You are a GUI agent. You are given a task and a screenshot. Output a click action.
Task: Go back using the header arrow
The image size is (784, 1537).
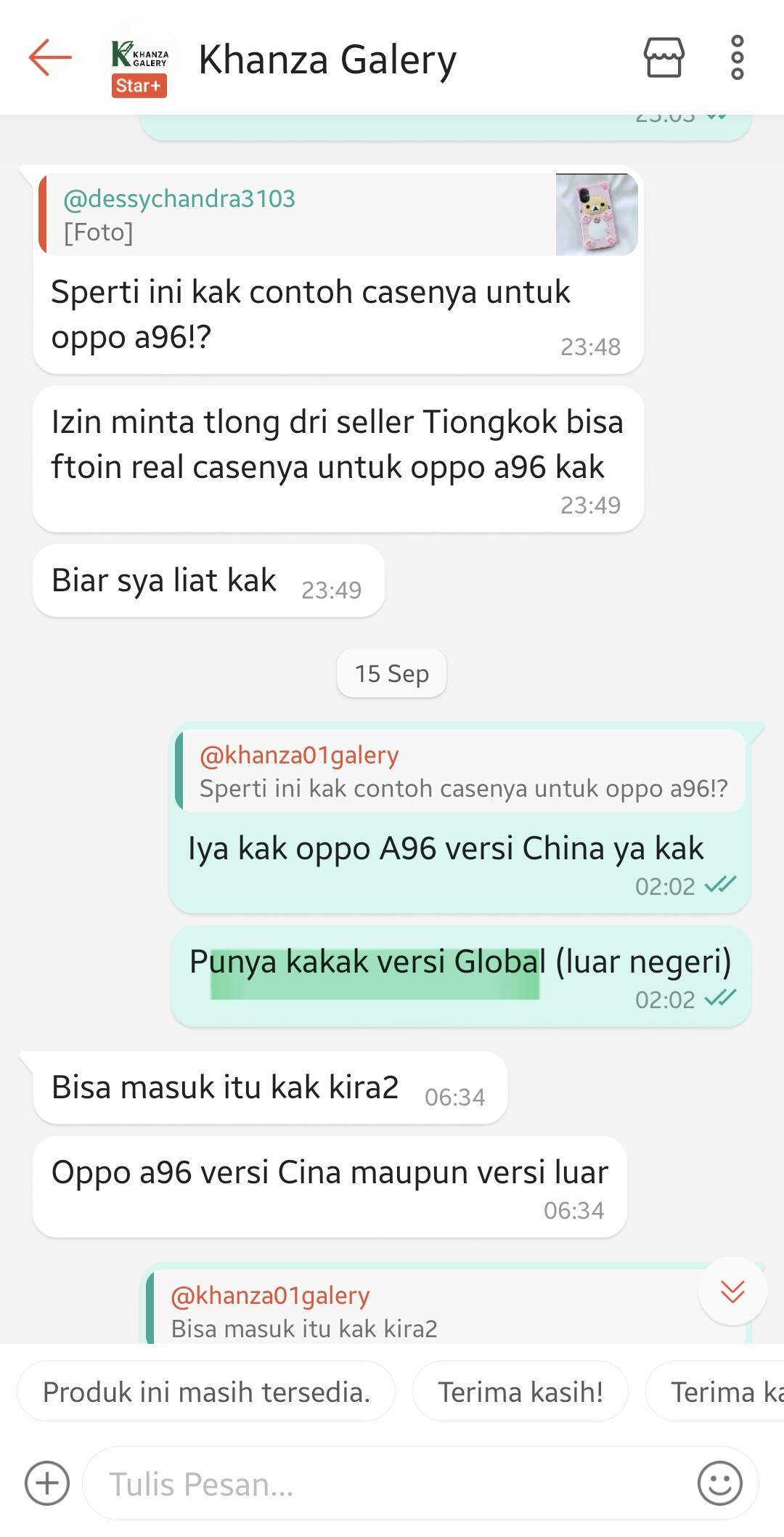[50, 57]
